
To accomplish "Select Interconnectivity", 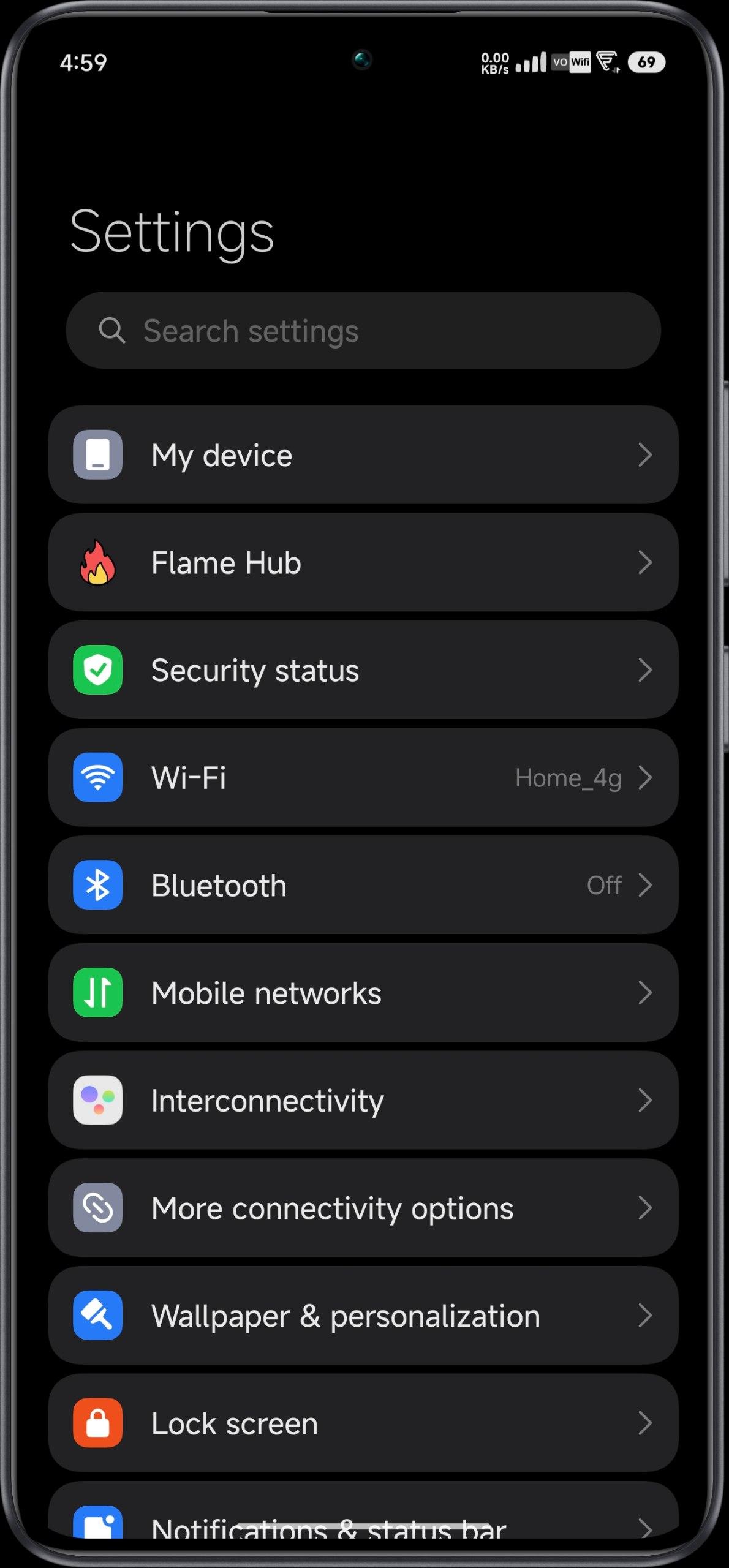I will coord(363,1100).
